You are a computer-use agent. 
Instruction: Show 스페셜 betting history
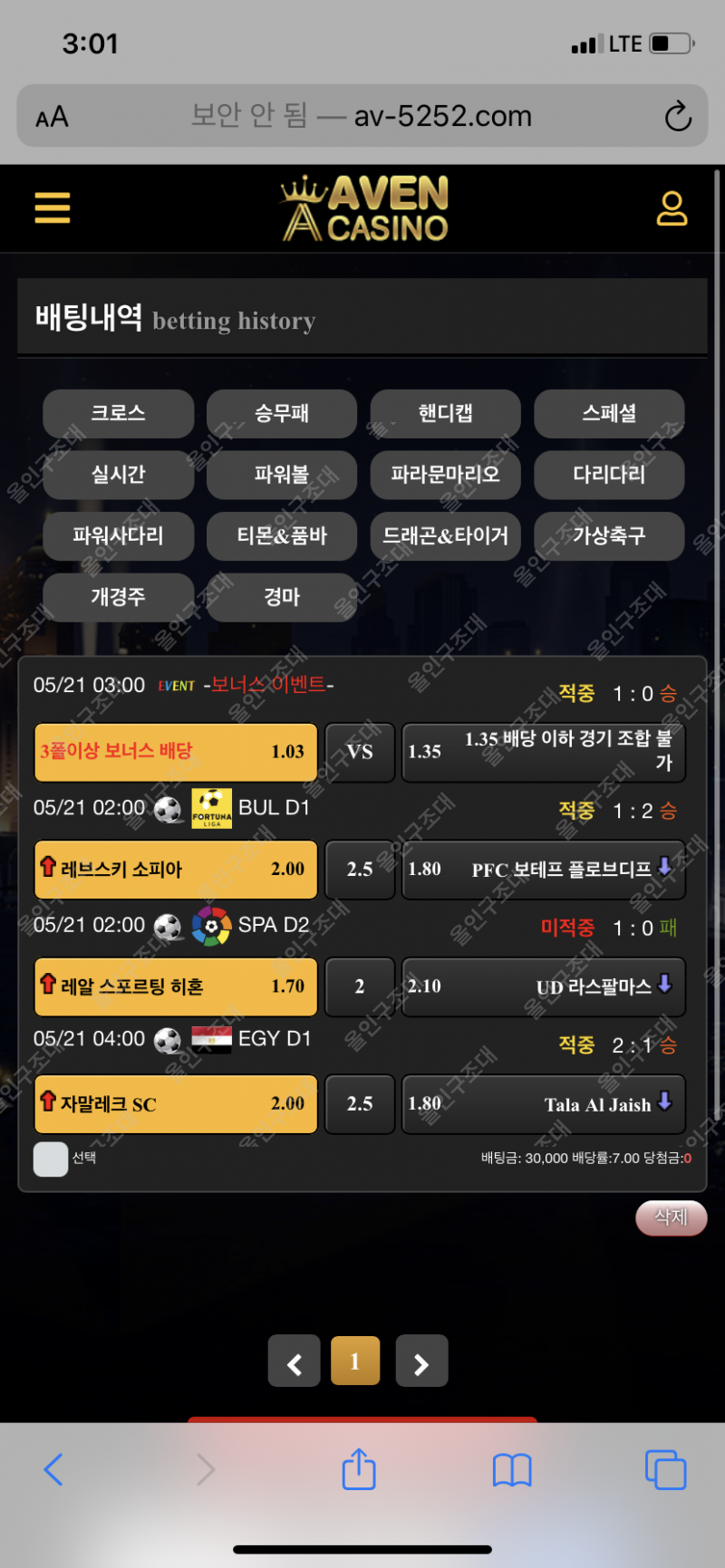pos(609,413)
